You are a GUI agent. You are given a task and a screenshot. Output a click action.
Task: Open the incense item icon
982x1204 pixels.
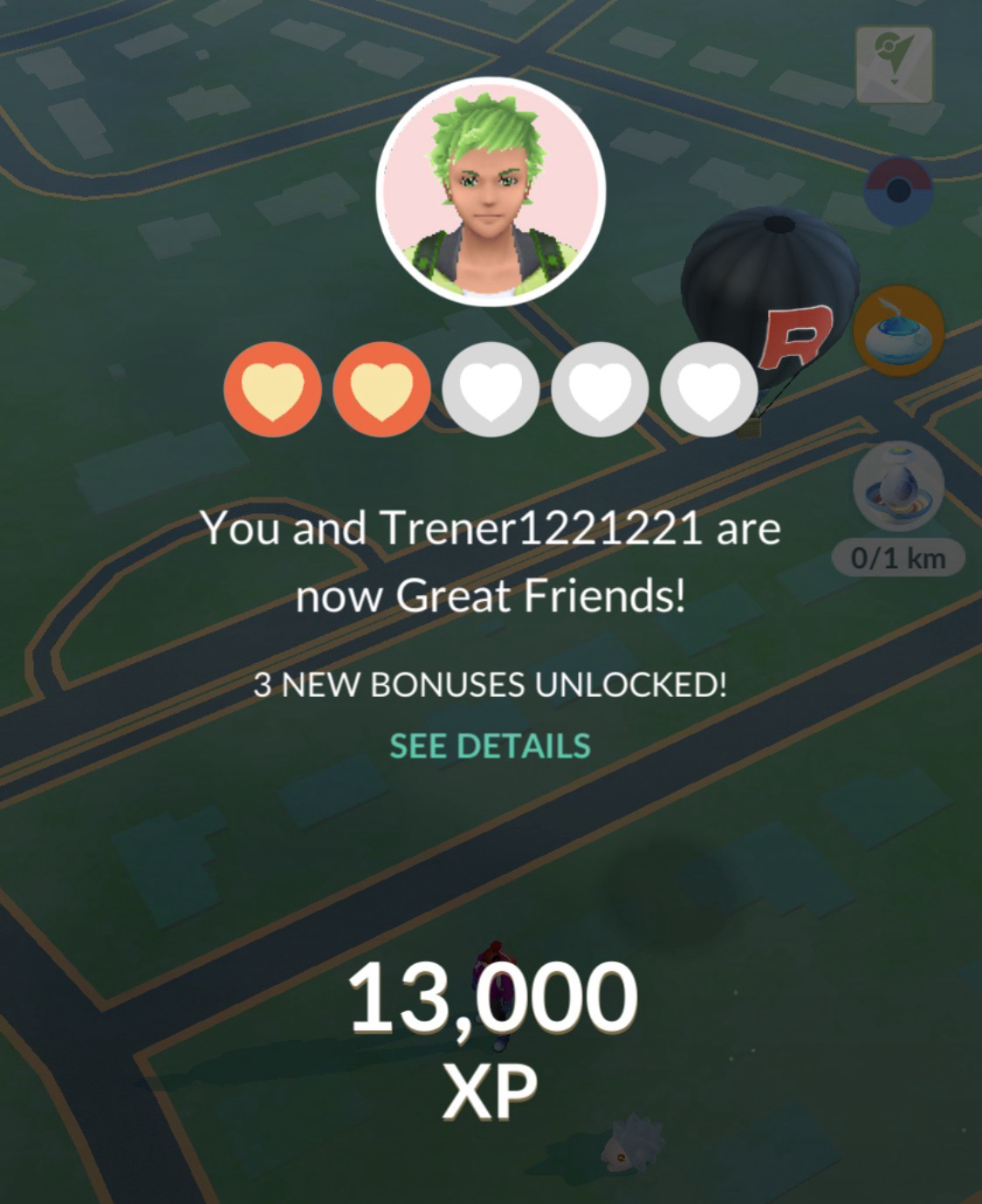tap(898, 331)
